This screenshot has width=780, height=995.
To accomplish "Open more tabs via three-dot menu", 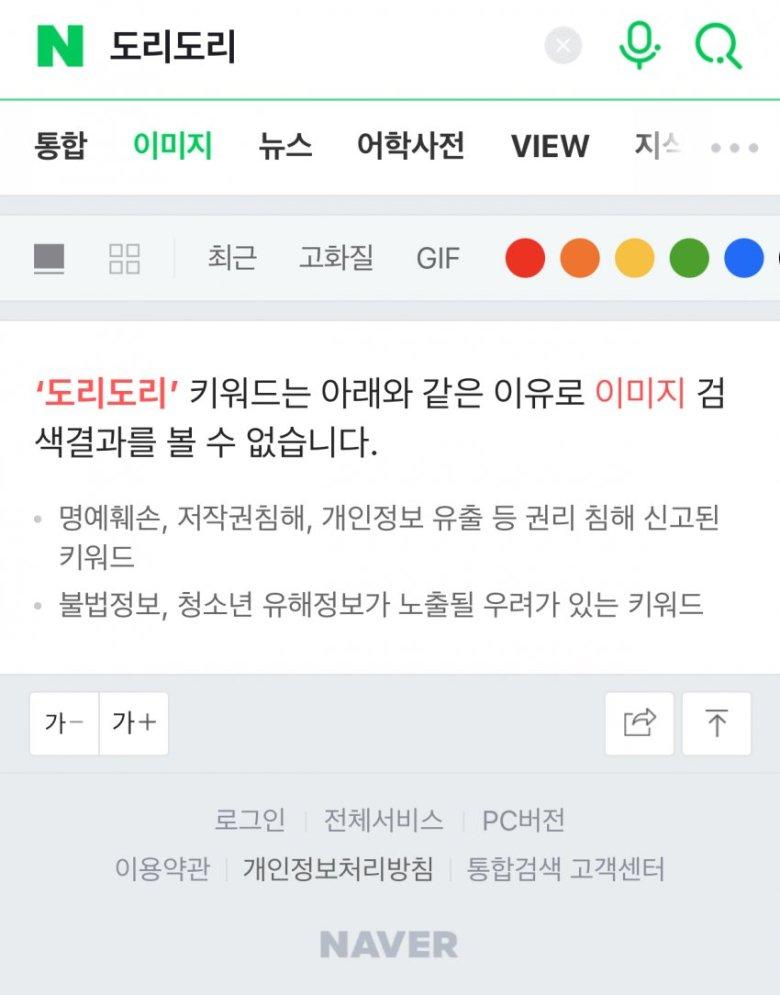I will pos(734,147).
